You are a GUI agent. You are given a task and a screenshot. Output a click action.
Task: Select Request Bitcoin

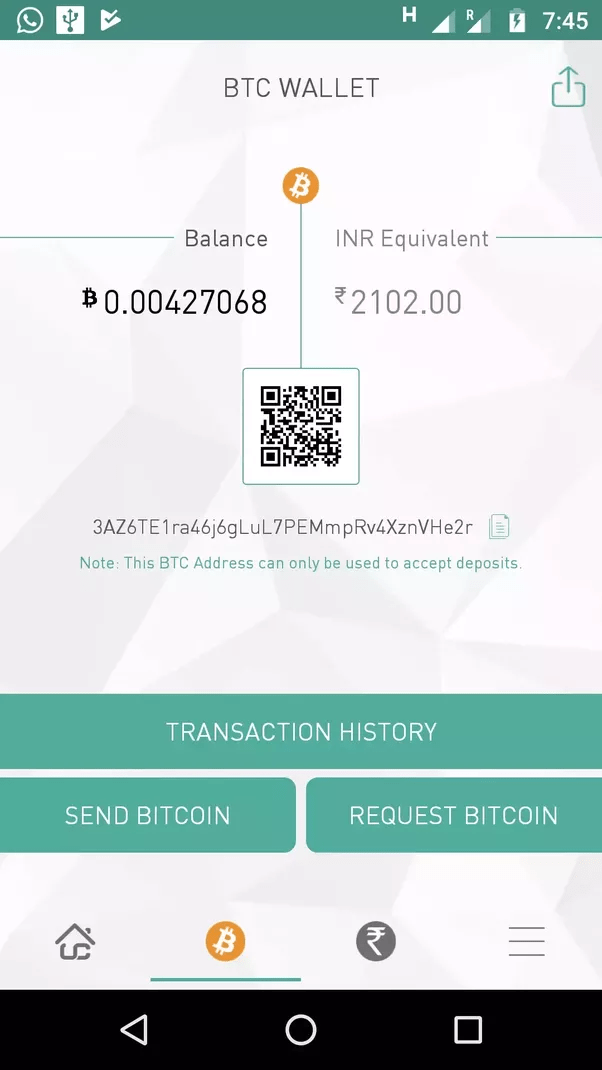tap(453, 816)
